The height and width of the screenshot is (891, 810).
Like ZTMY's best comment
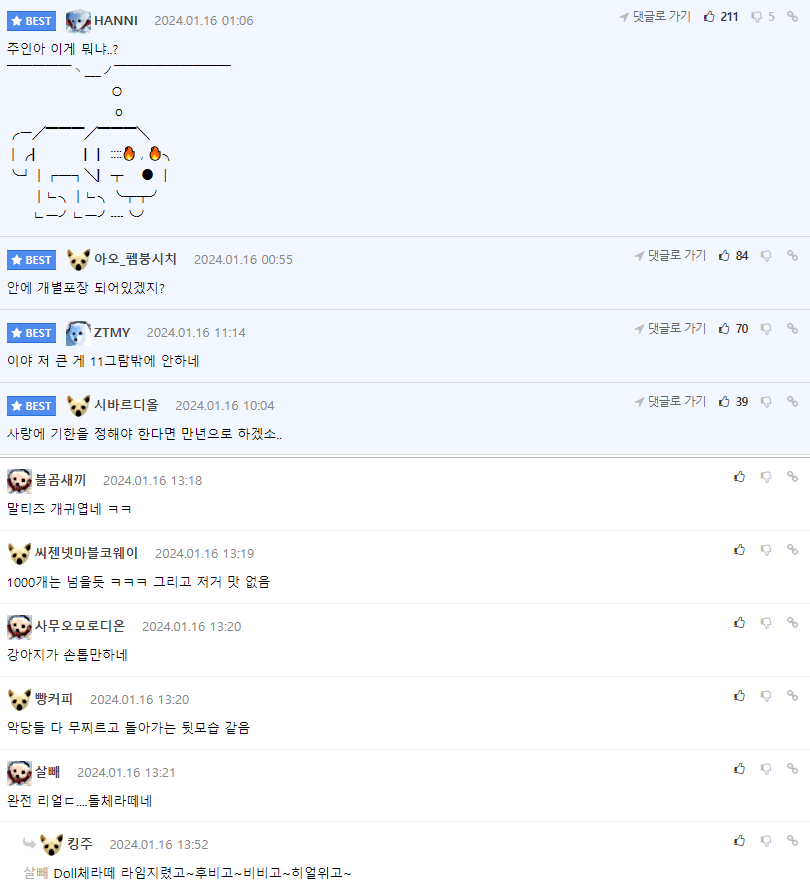724,329
